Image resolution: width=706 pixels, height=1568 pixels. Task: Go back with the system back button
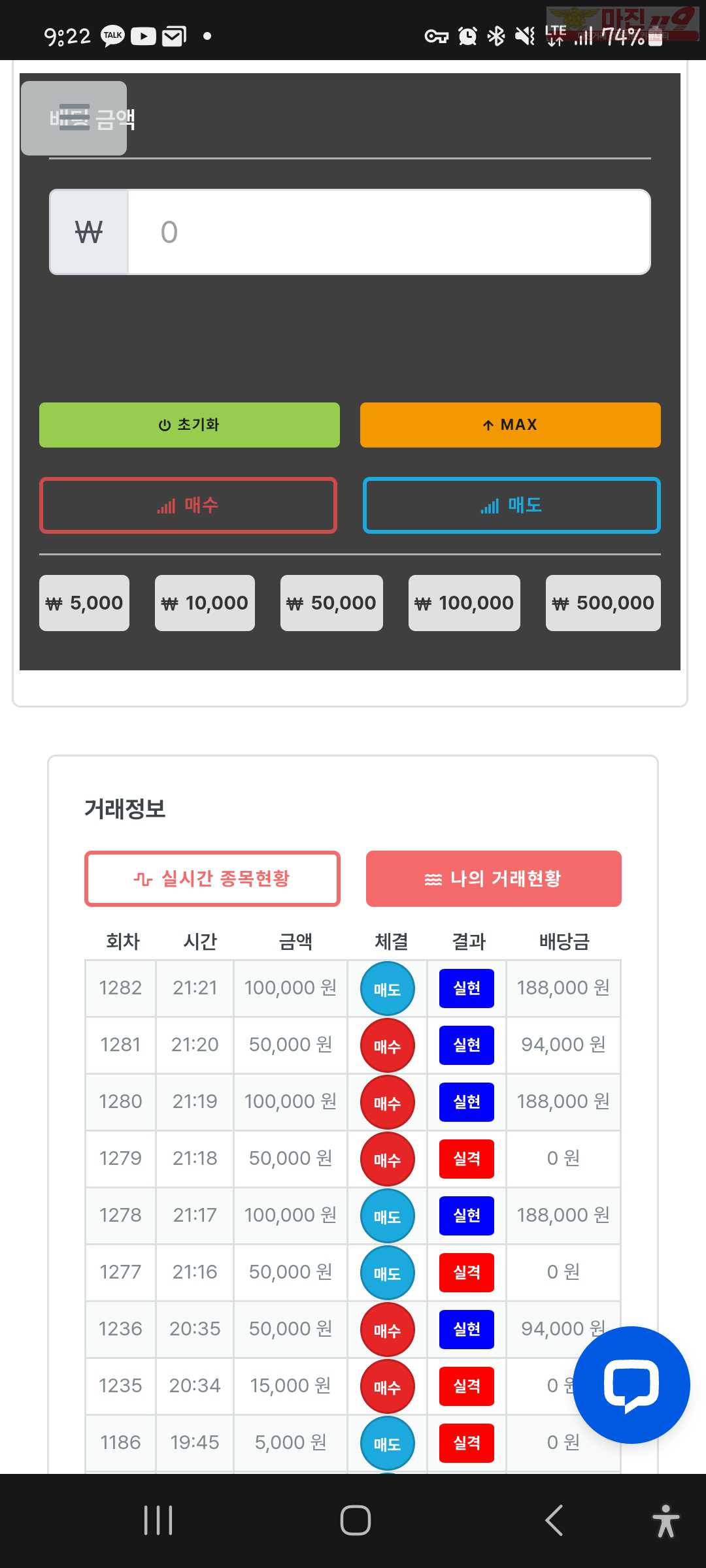(x=554, y=1520)
